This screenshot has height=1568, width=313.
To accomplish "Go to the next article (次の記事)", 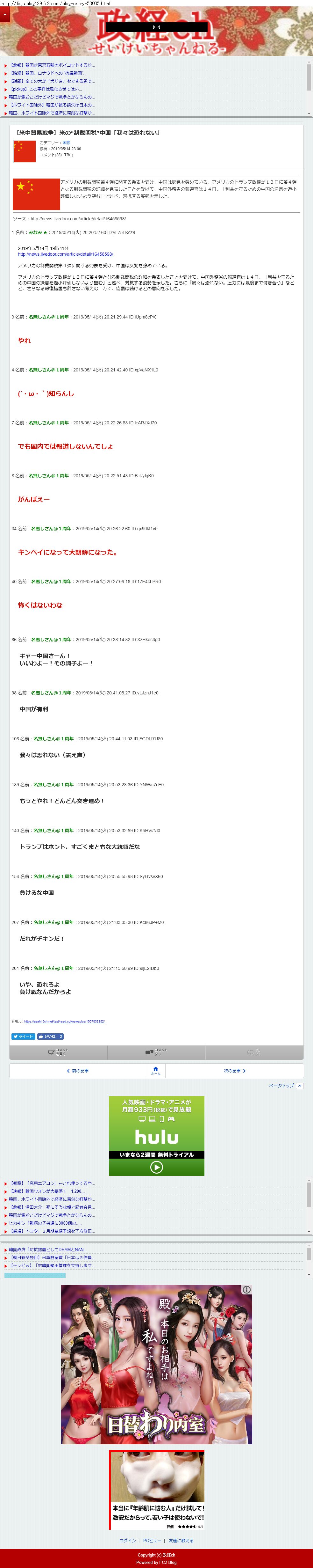I will [x=235, y=1070].
